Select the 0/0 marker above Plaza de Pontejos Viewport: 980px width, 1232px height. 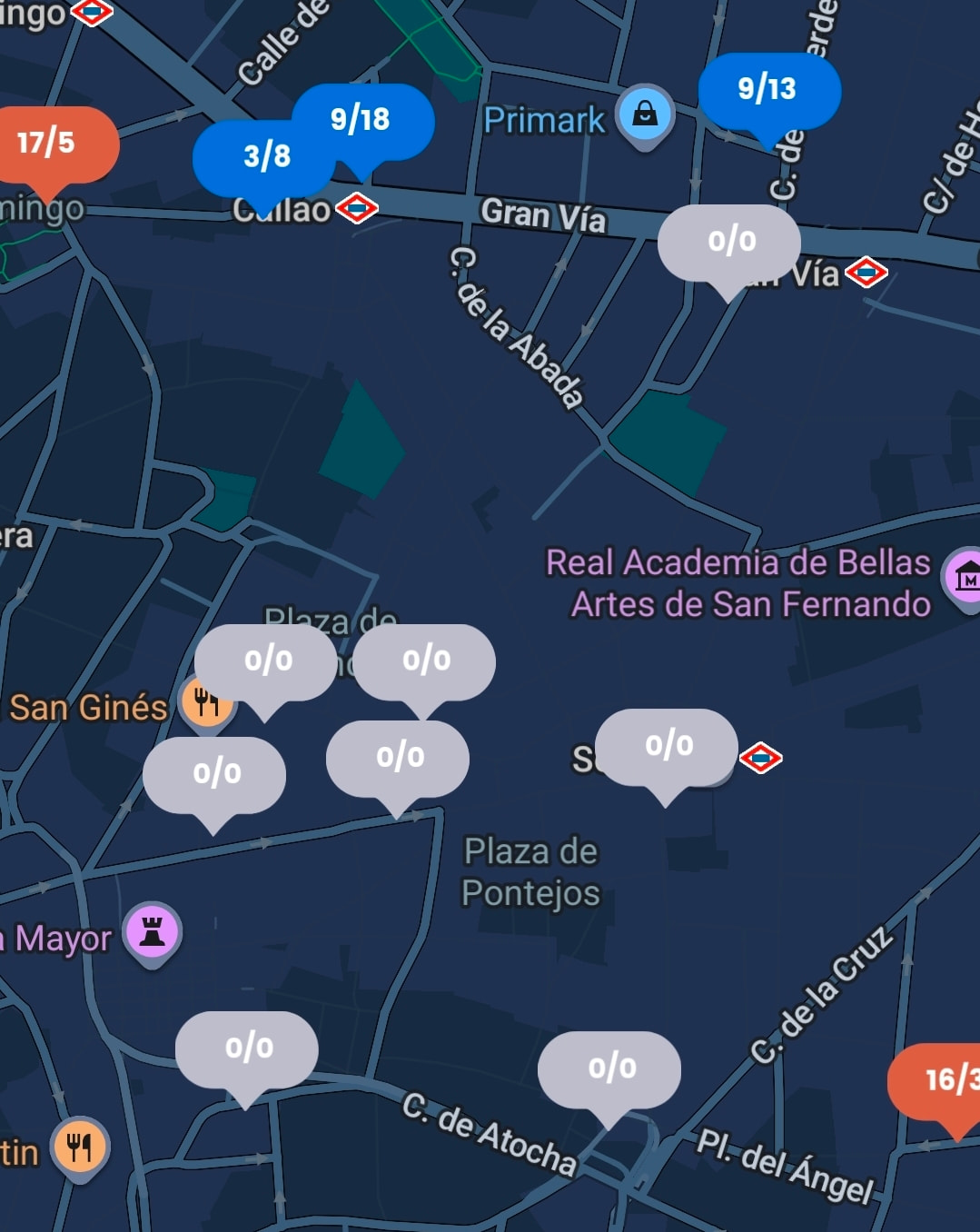[x=397, y=758]
